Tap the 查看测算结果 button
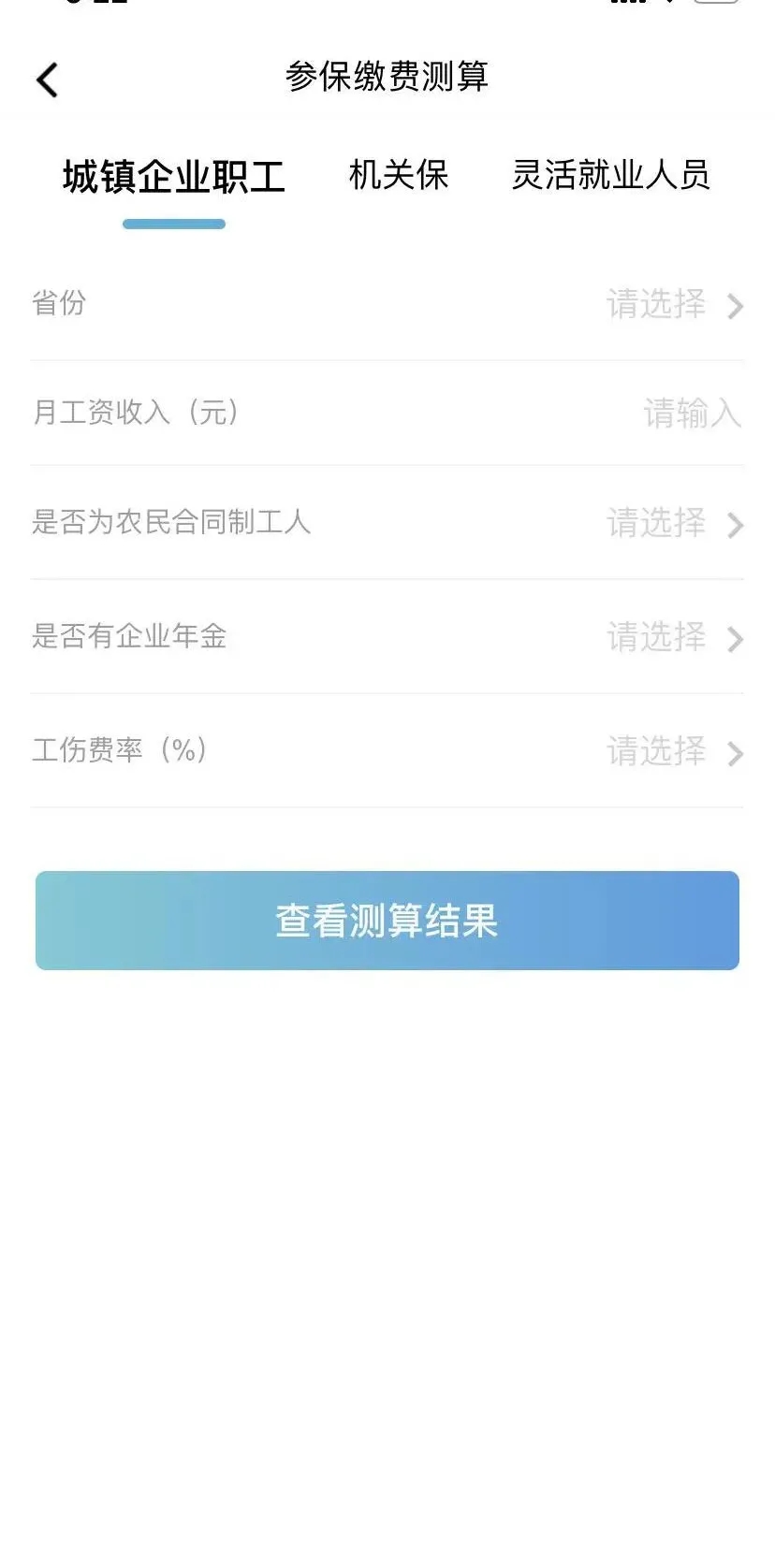775x1568 pixels. [x=386, y=920]
